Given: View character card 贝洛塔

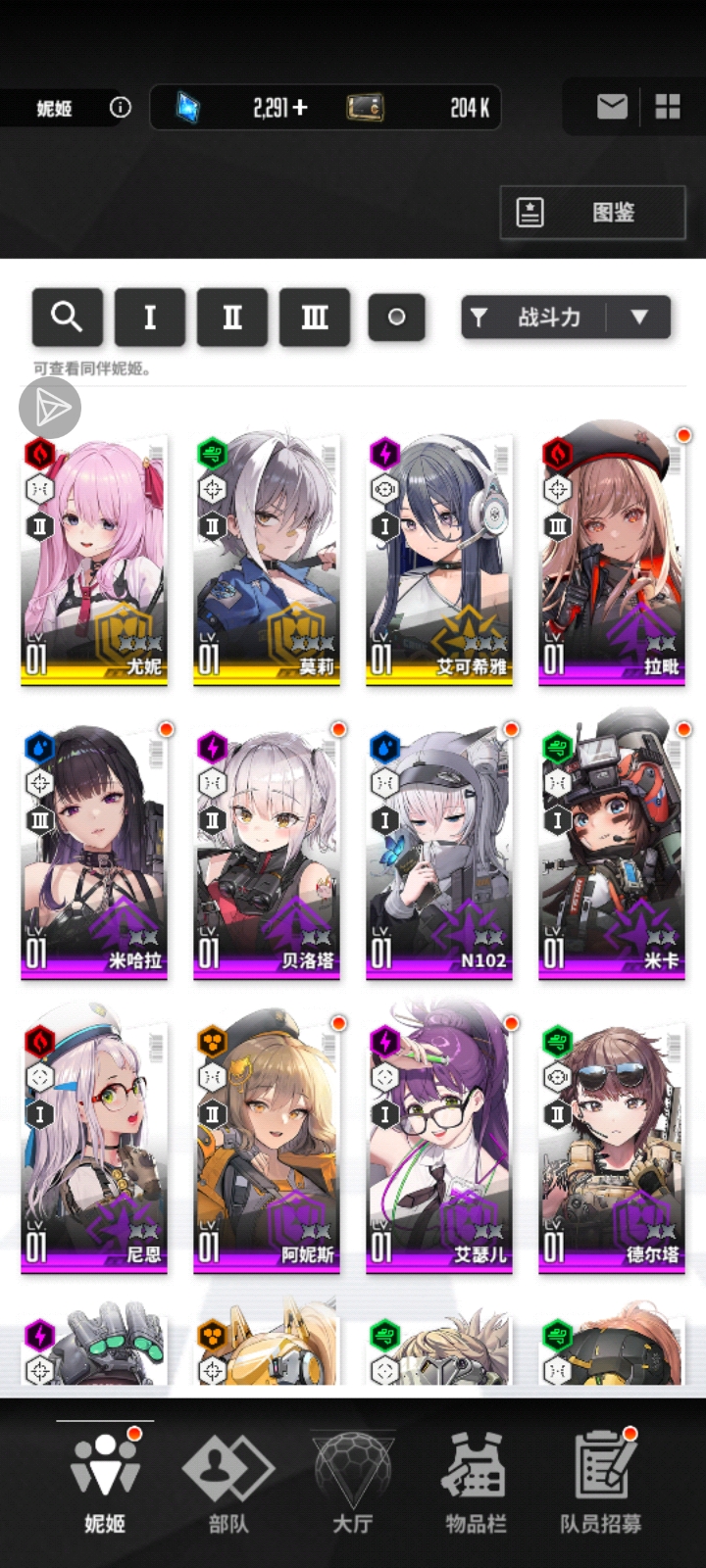Looking at the screenshot, I should (x=267, y=853).
